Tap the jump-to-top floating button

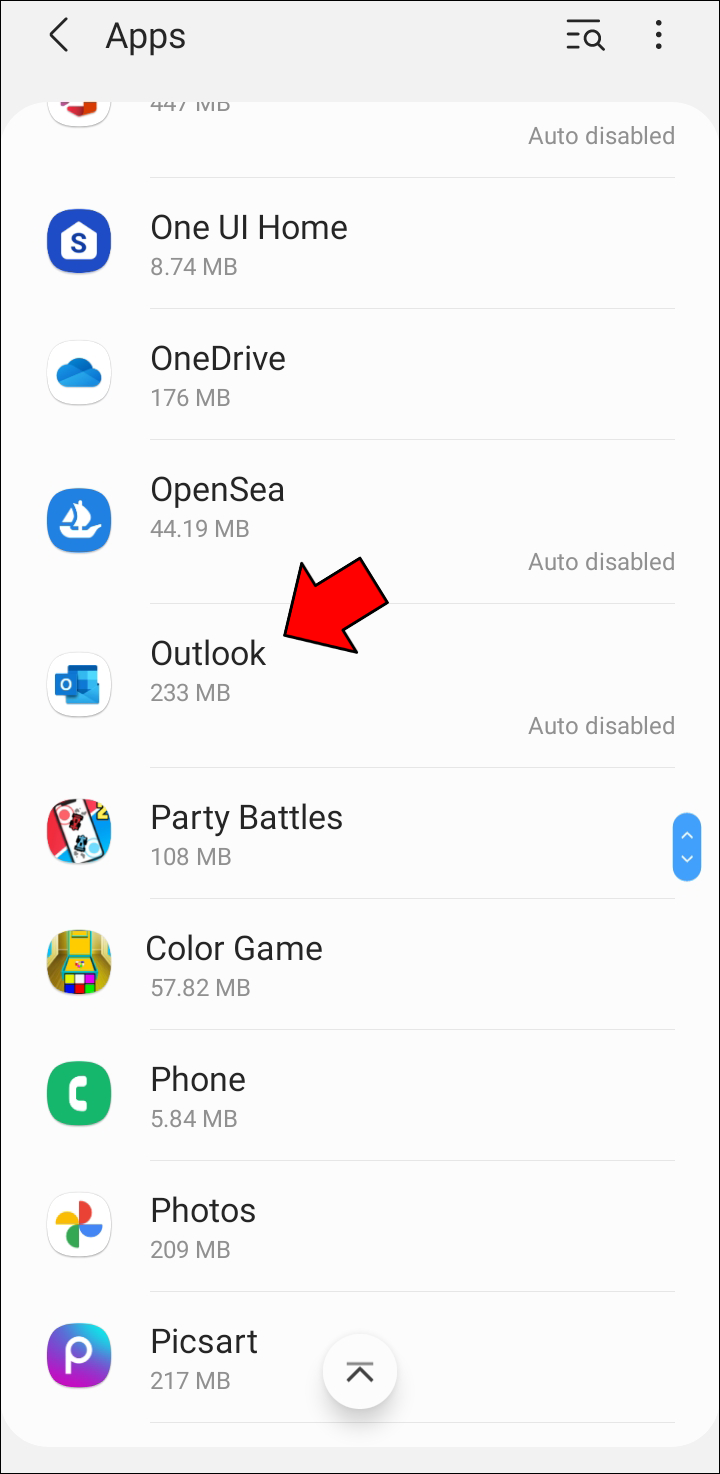click(360, 1372)
